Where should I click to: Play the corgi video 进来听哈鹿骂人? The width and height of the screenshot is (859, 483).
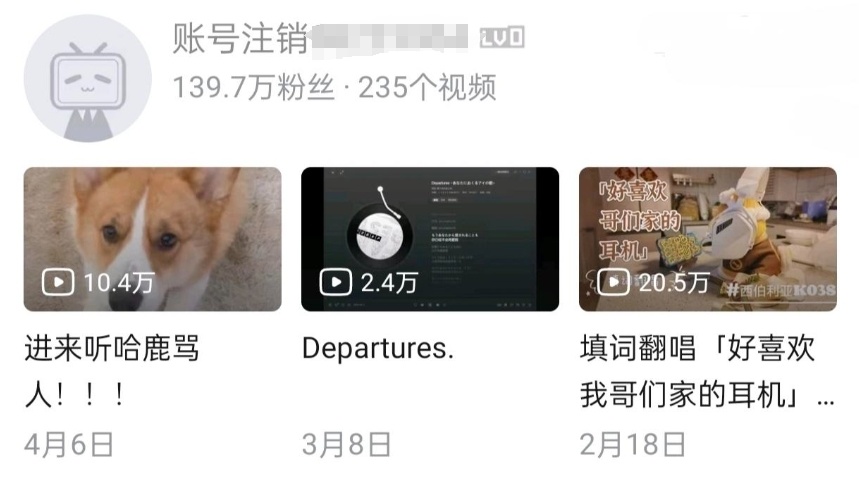152,239
